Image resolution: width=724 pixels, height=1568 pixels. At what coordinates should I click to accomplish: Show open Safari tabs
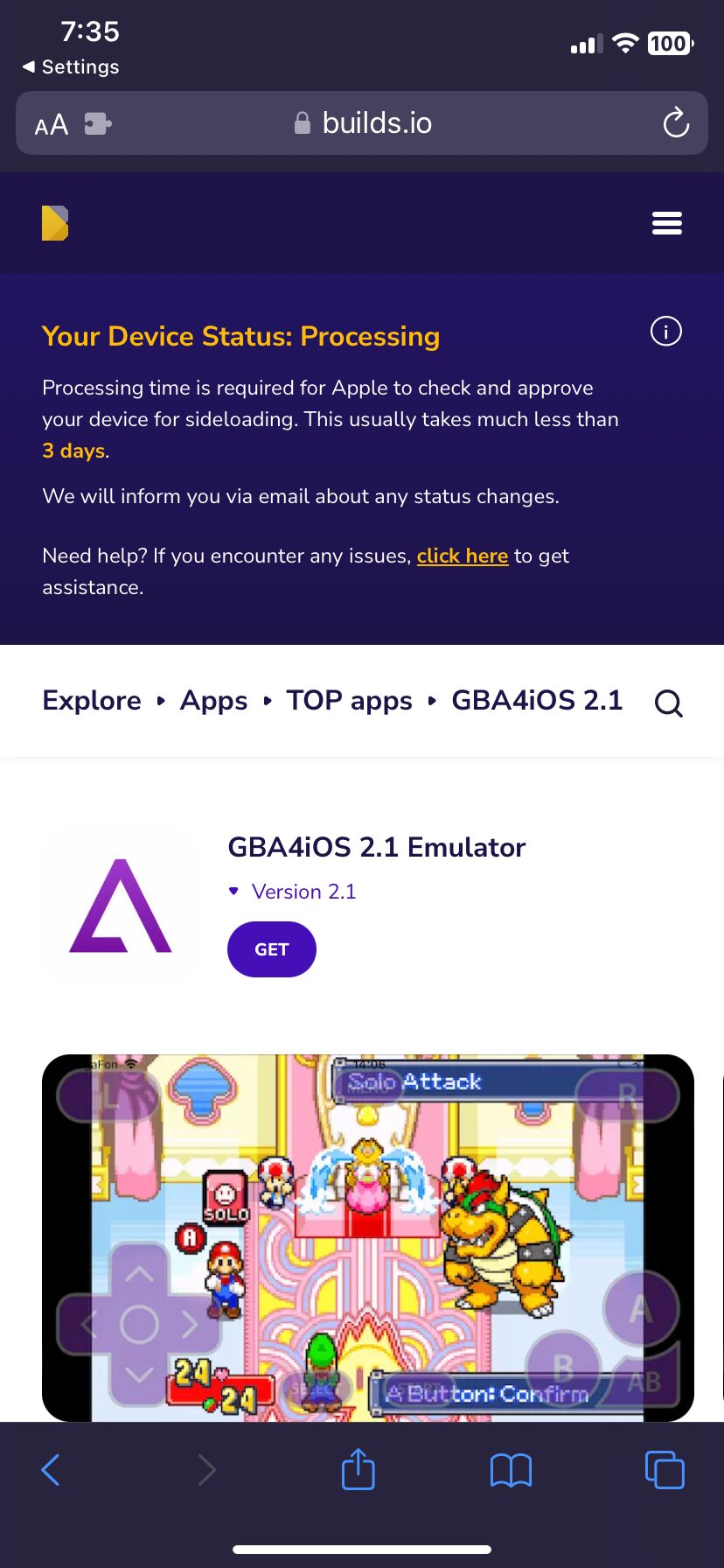coord(664,1469)
